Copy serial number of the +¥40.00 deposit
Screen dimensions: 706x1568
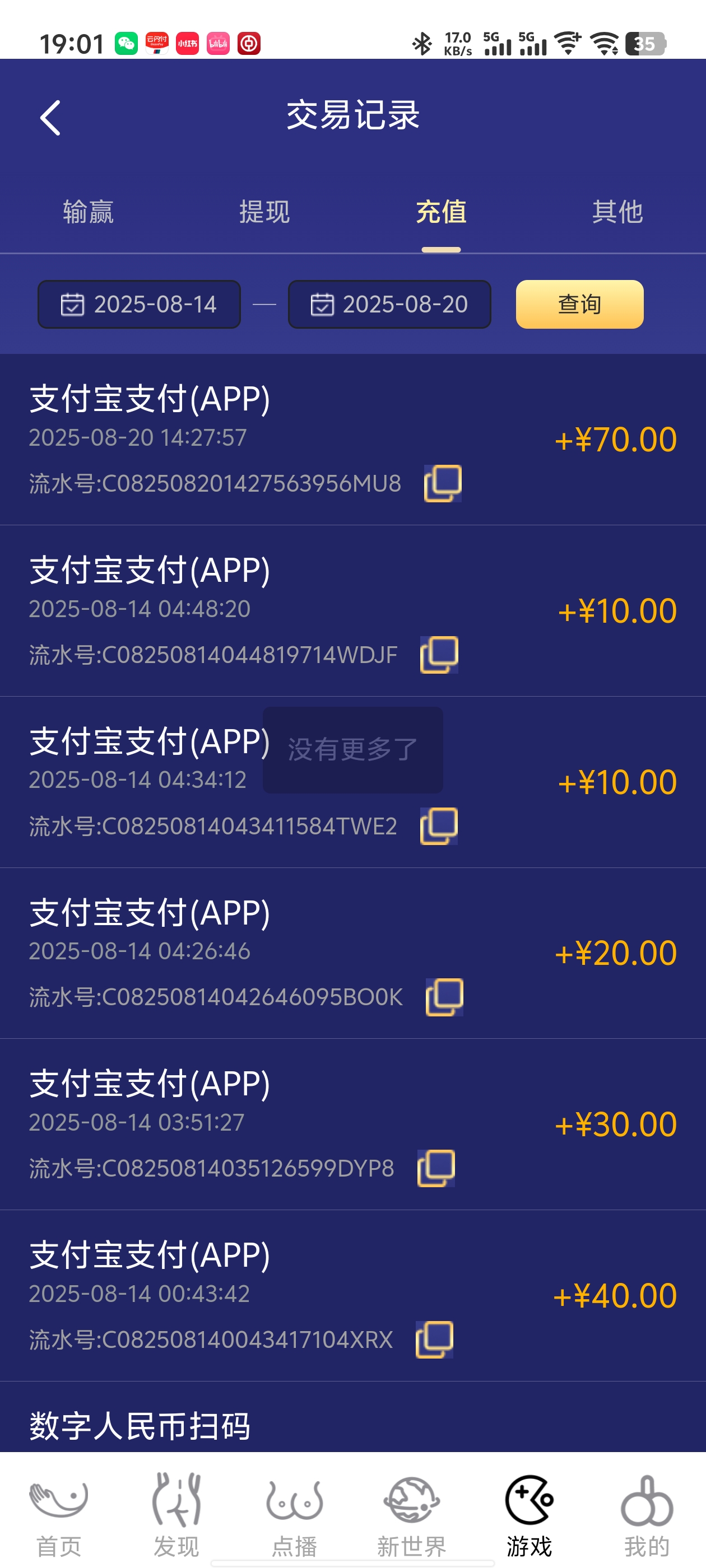(434, 1339)
